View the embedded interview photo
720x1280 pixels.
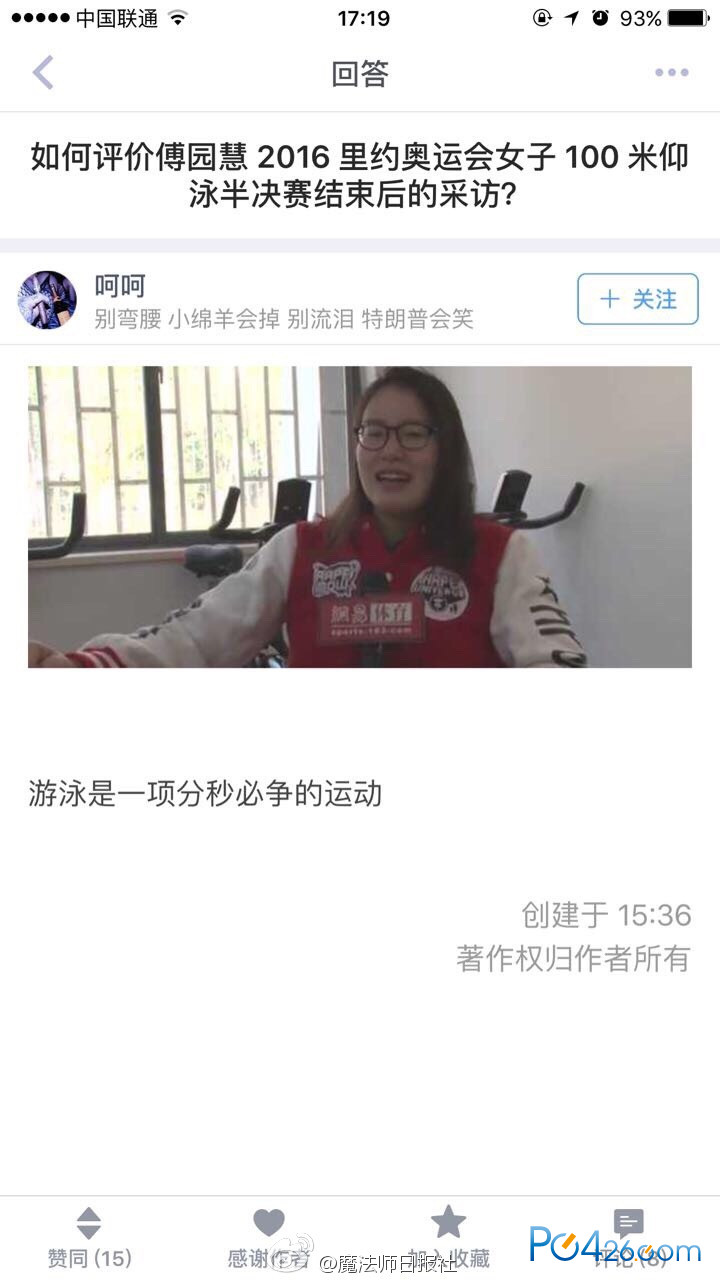(x=360, y=516)
